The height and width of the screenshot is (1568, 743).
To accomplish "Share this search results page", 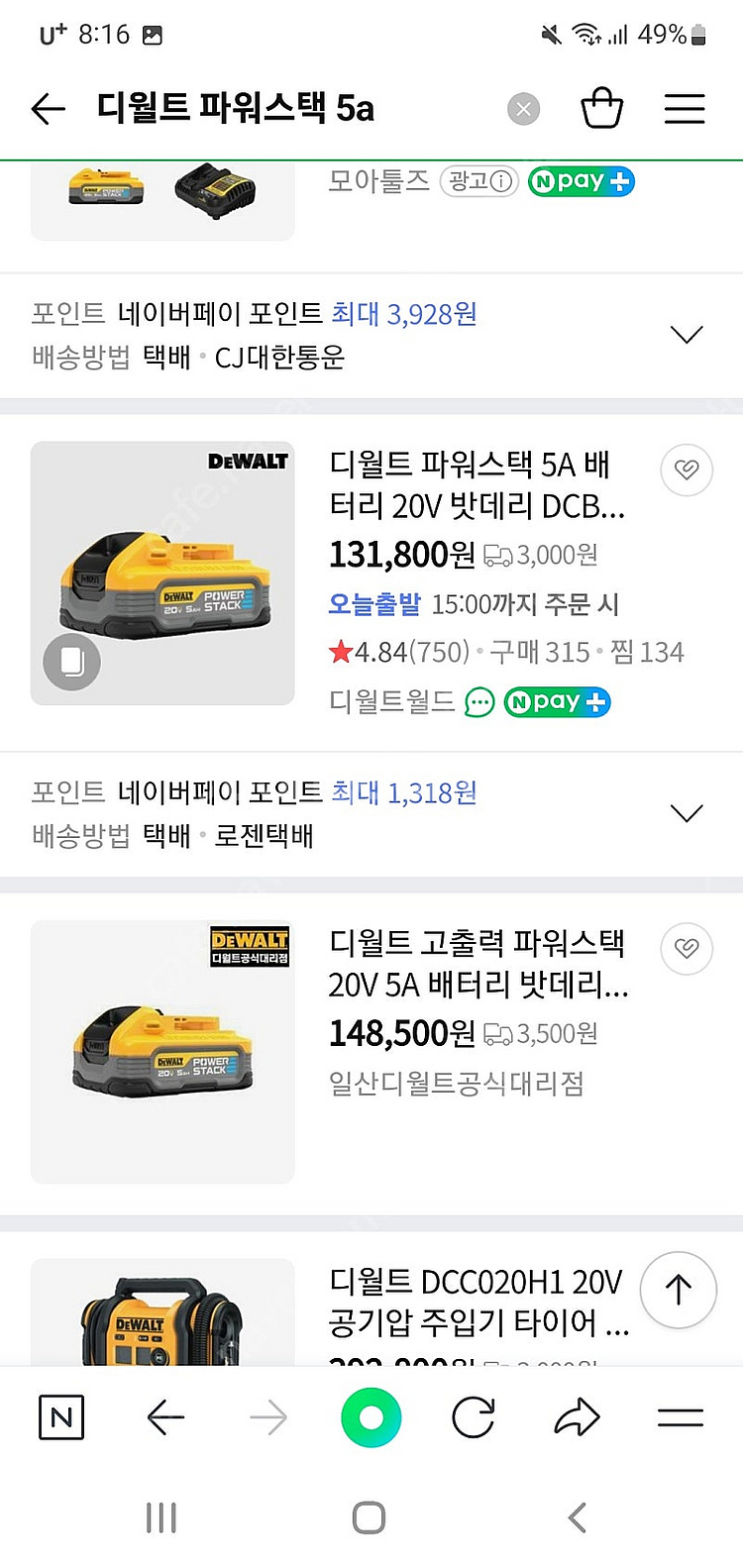I will (577, 1418).
